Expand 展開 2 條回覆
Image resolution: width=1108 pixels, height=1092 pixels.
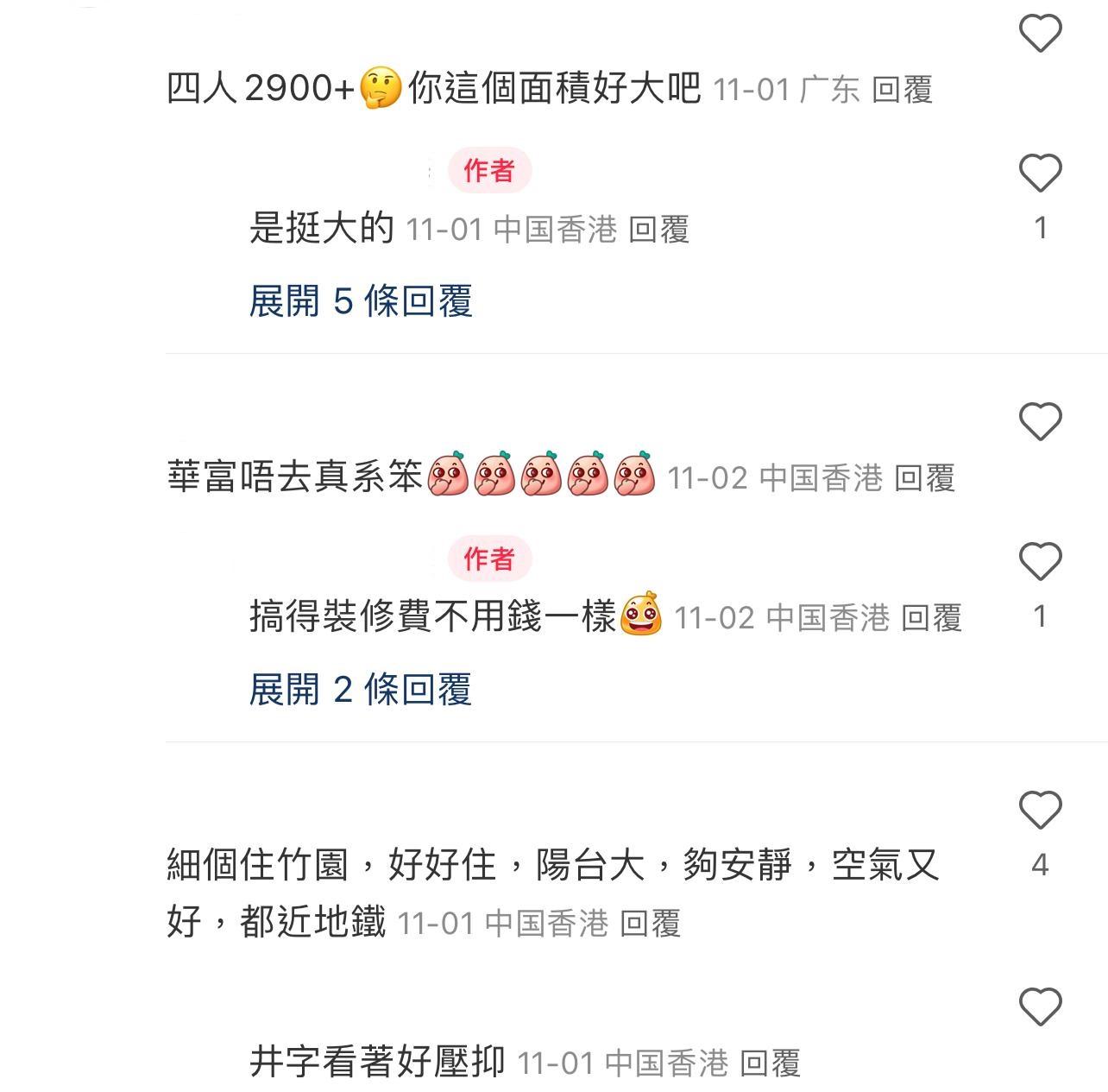(361, 690)
